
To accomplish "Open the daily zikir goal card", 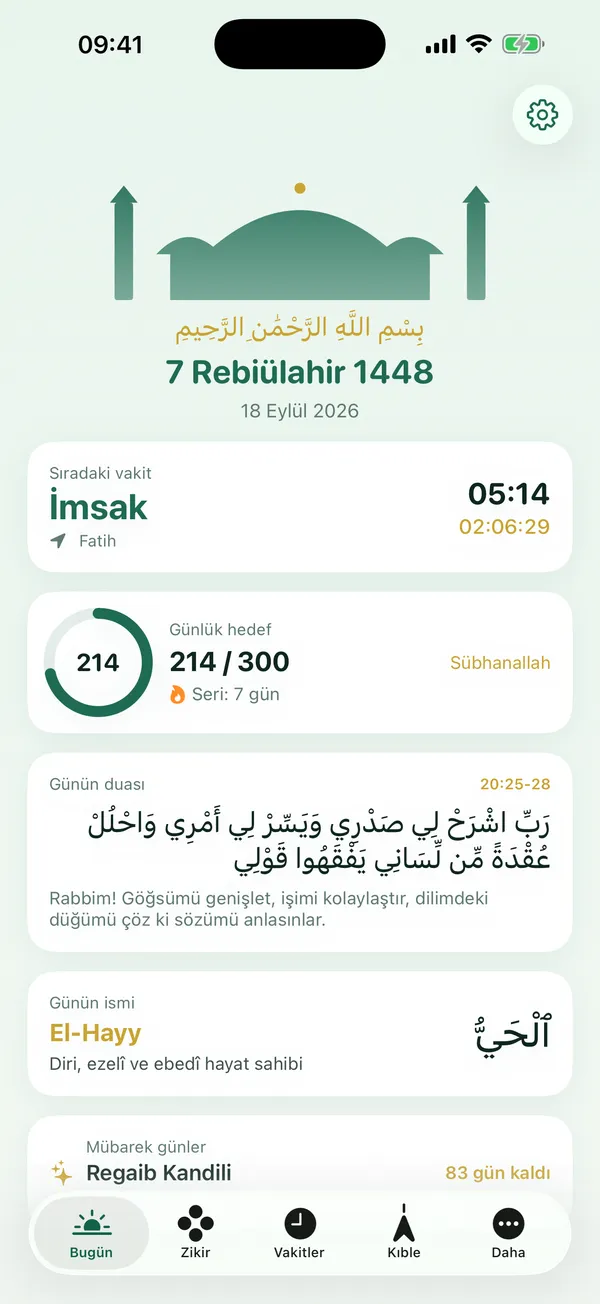I will 300,662.
